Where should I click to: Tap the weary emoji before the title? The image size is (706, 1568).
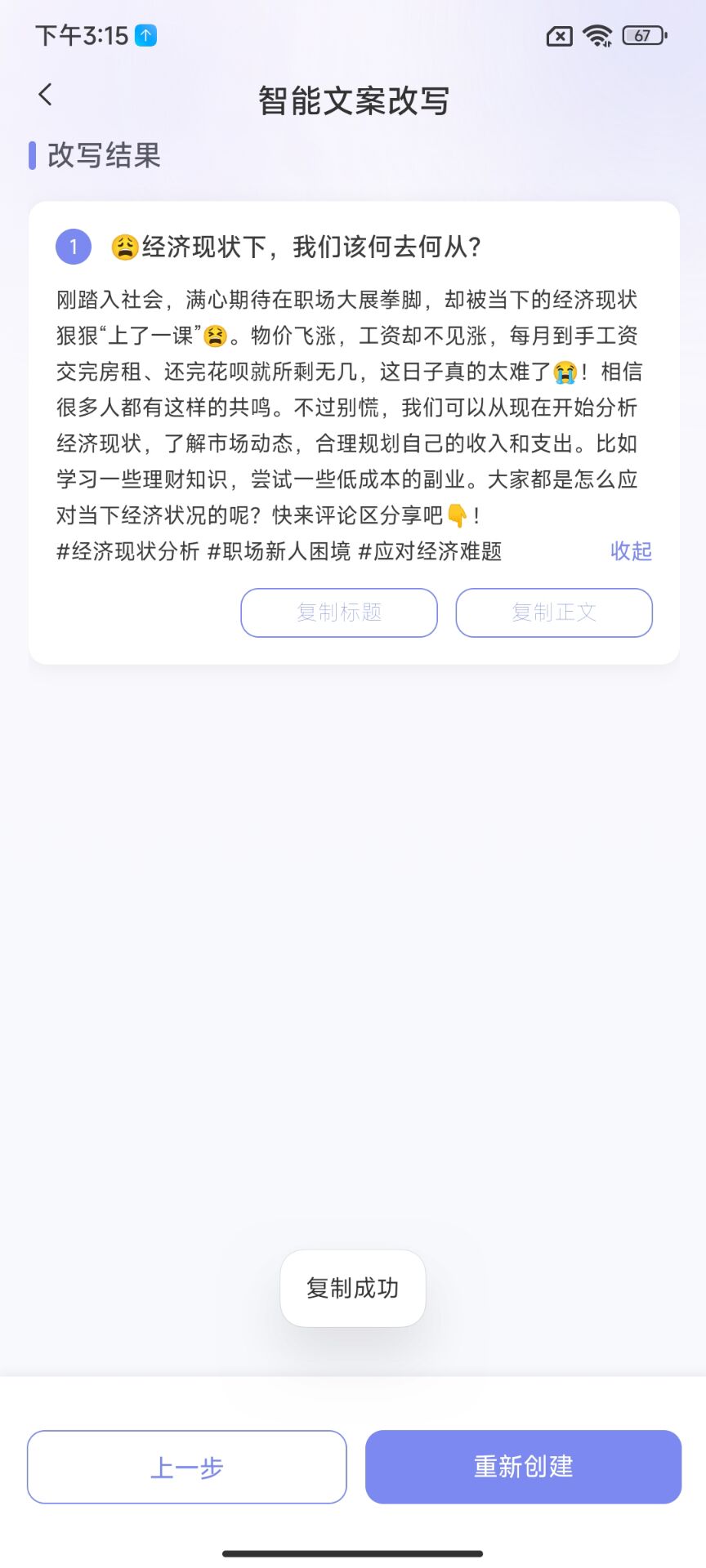tap(124, 245)
